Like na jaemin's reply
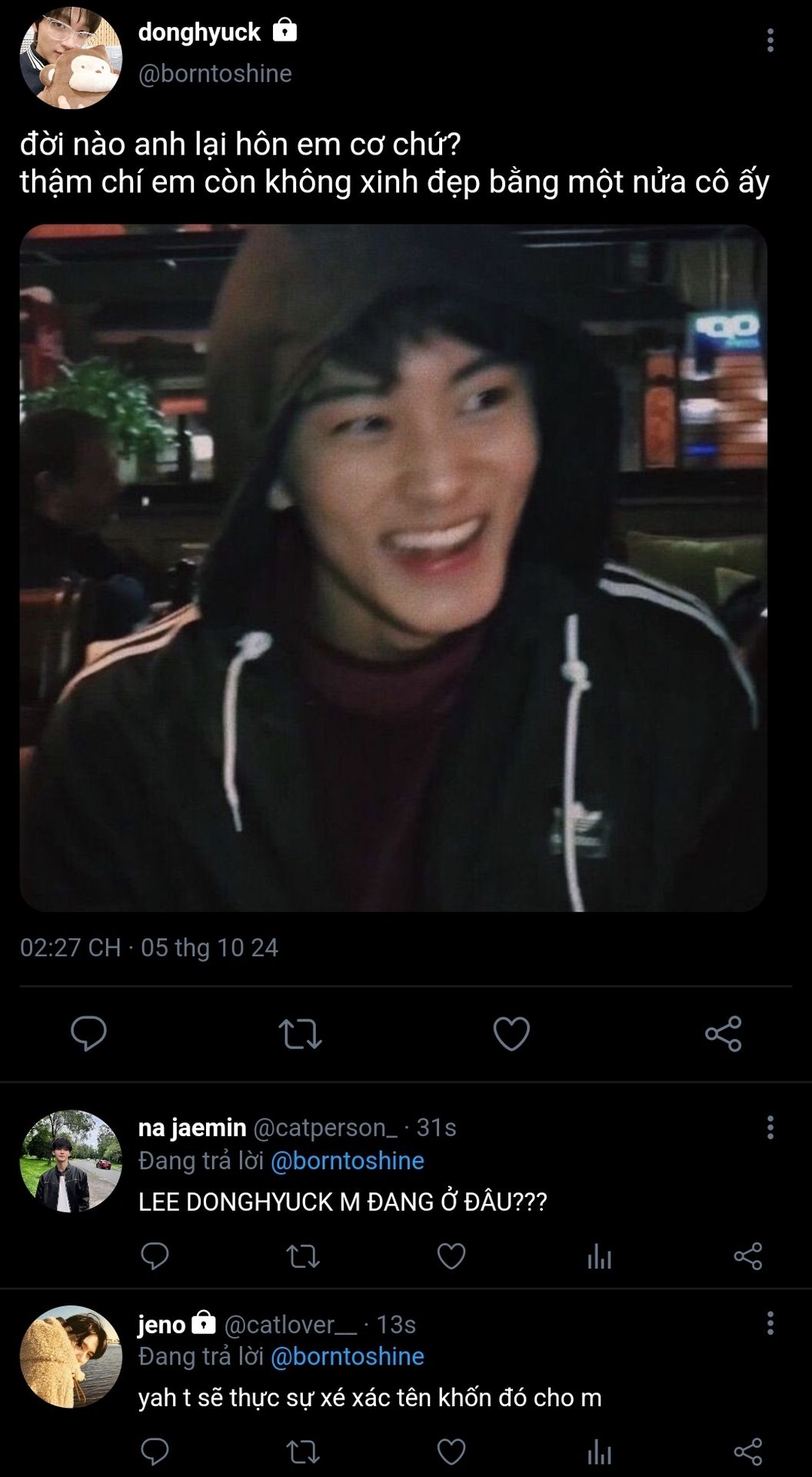This screenshot has height=1477, width=812. tap(451, 1256)
